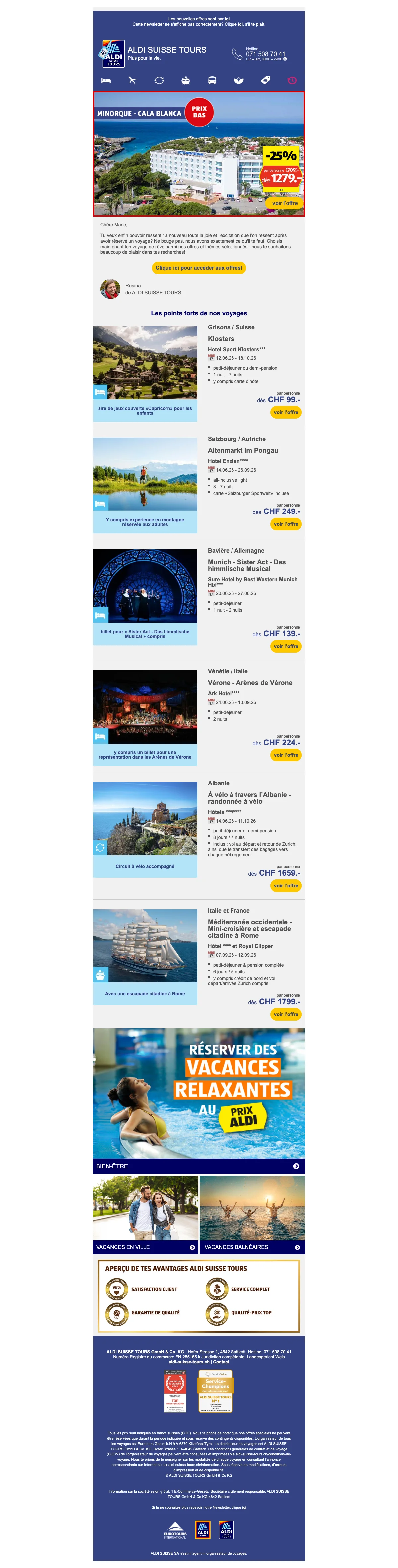View the Albanie cycling tour offer
Image resolution: width=398 pixels, height=1568 pixels.
(x=286, y=886)
